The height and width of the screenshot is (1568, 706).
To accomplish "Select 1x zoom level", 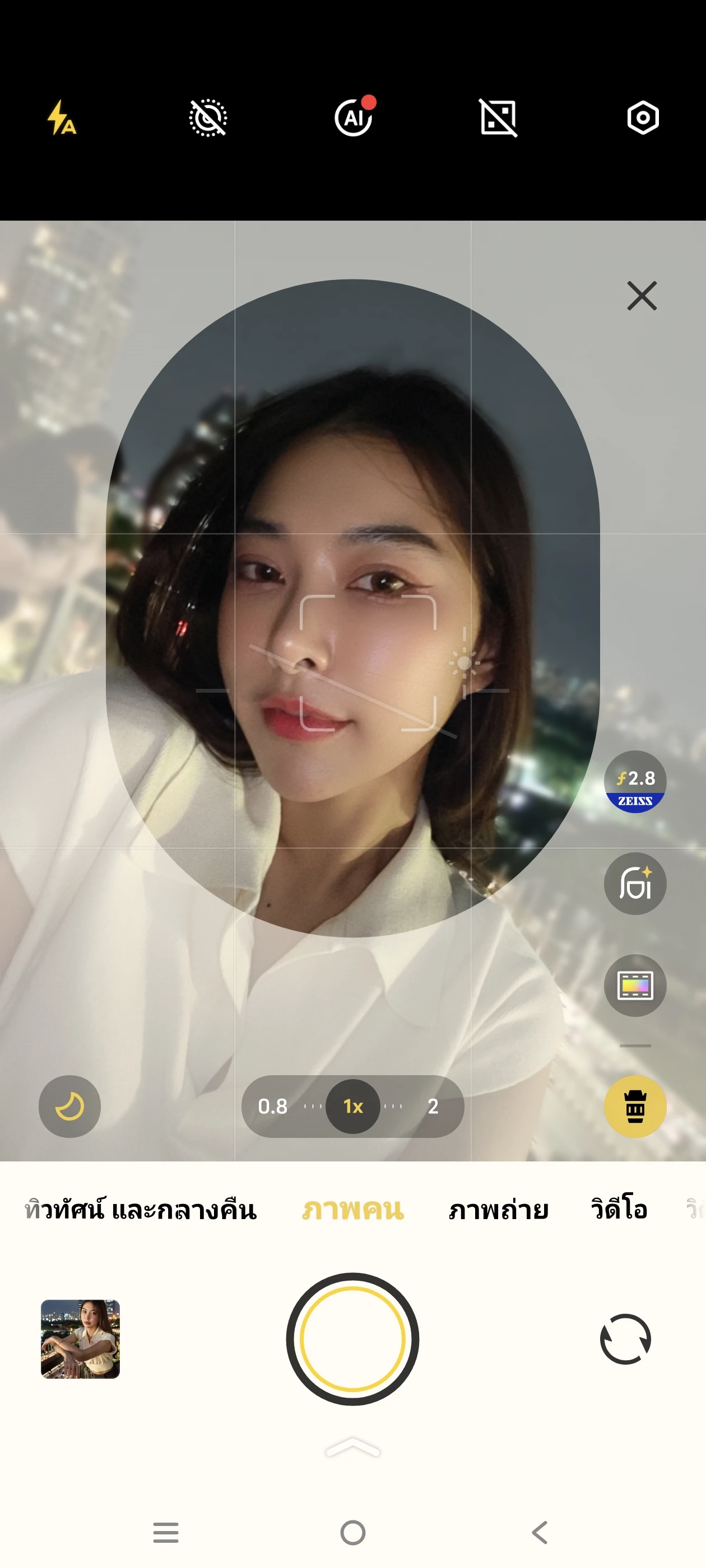I will pos(352,1107).
